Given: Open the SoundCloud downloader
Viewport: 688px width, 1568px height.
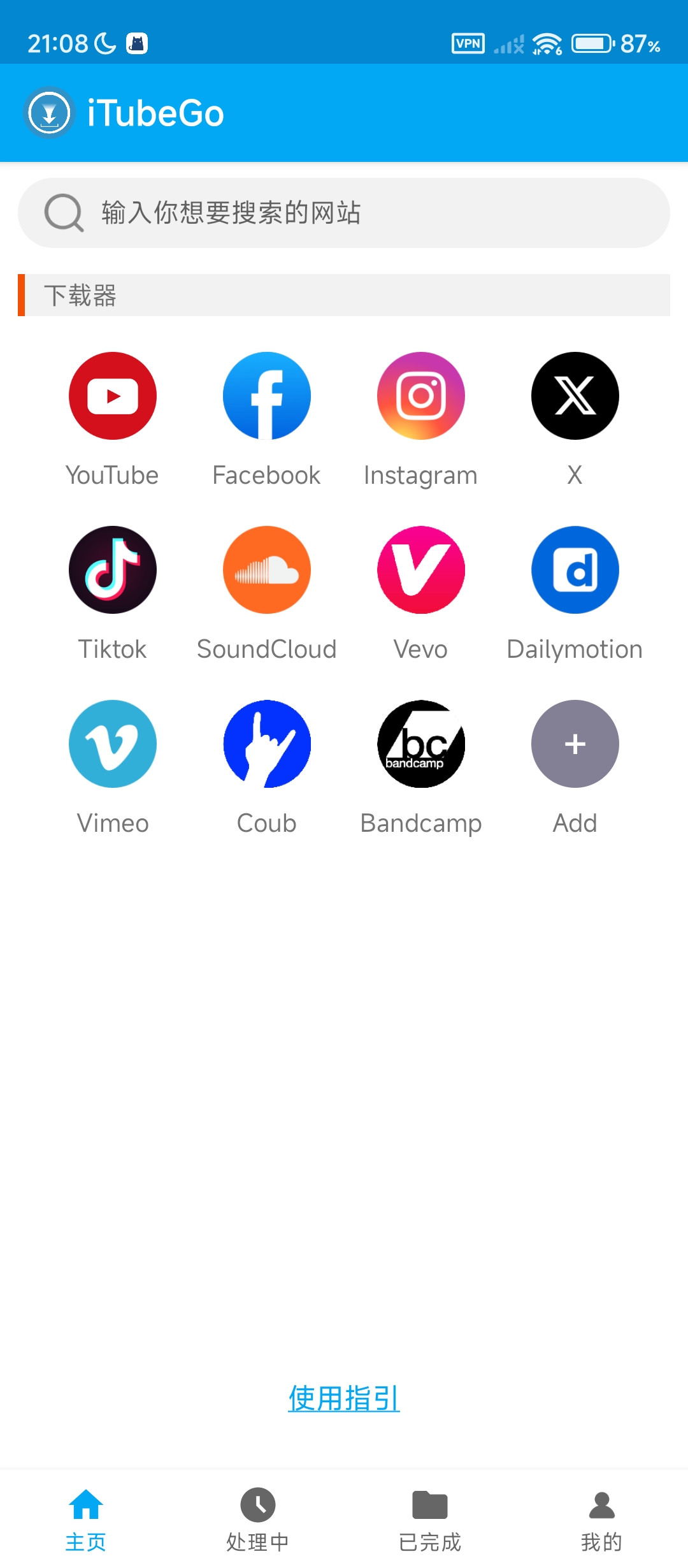Looking at the screenshot, I should [267, 570].
